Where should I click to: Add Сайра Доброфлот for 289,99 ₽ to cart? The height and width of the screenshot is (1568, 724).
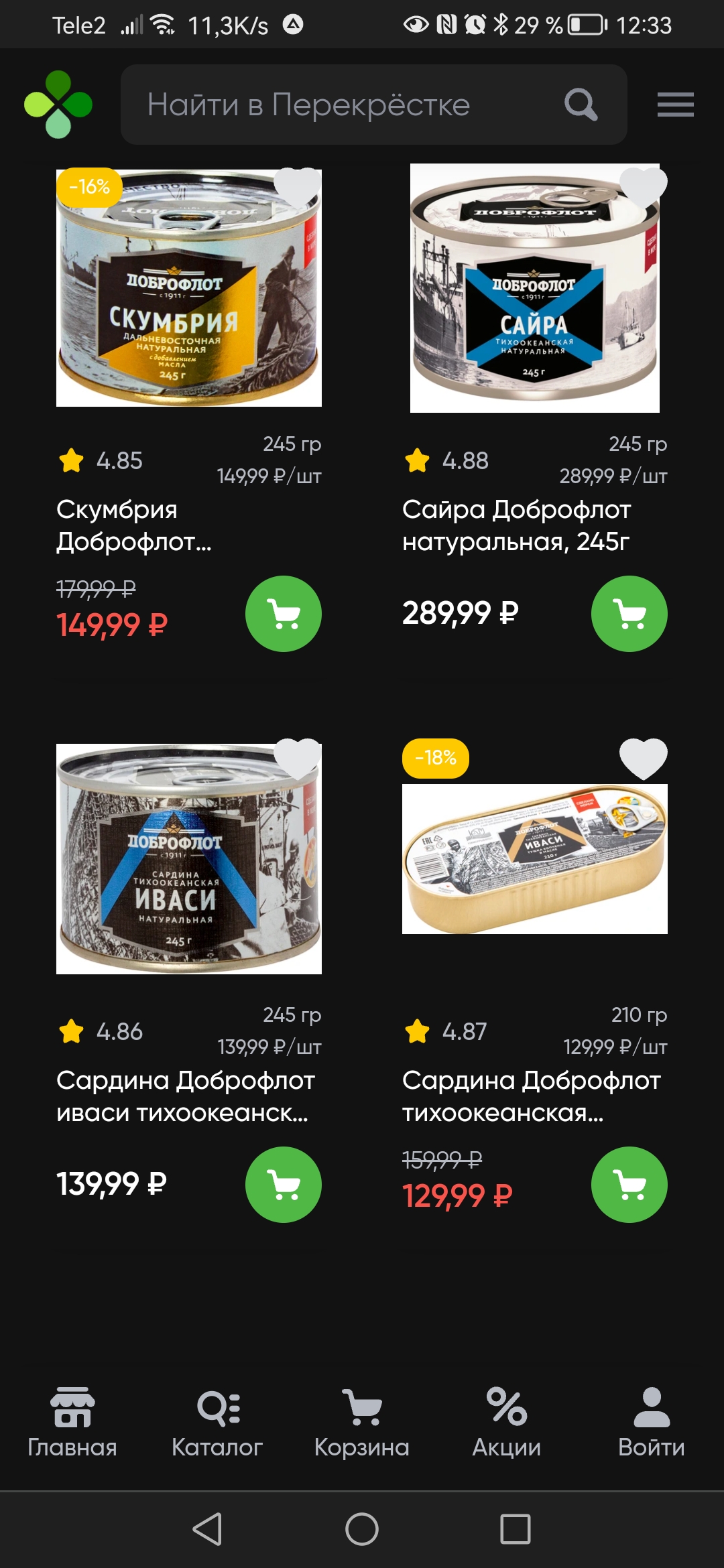(629, 613)
